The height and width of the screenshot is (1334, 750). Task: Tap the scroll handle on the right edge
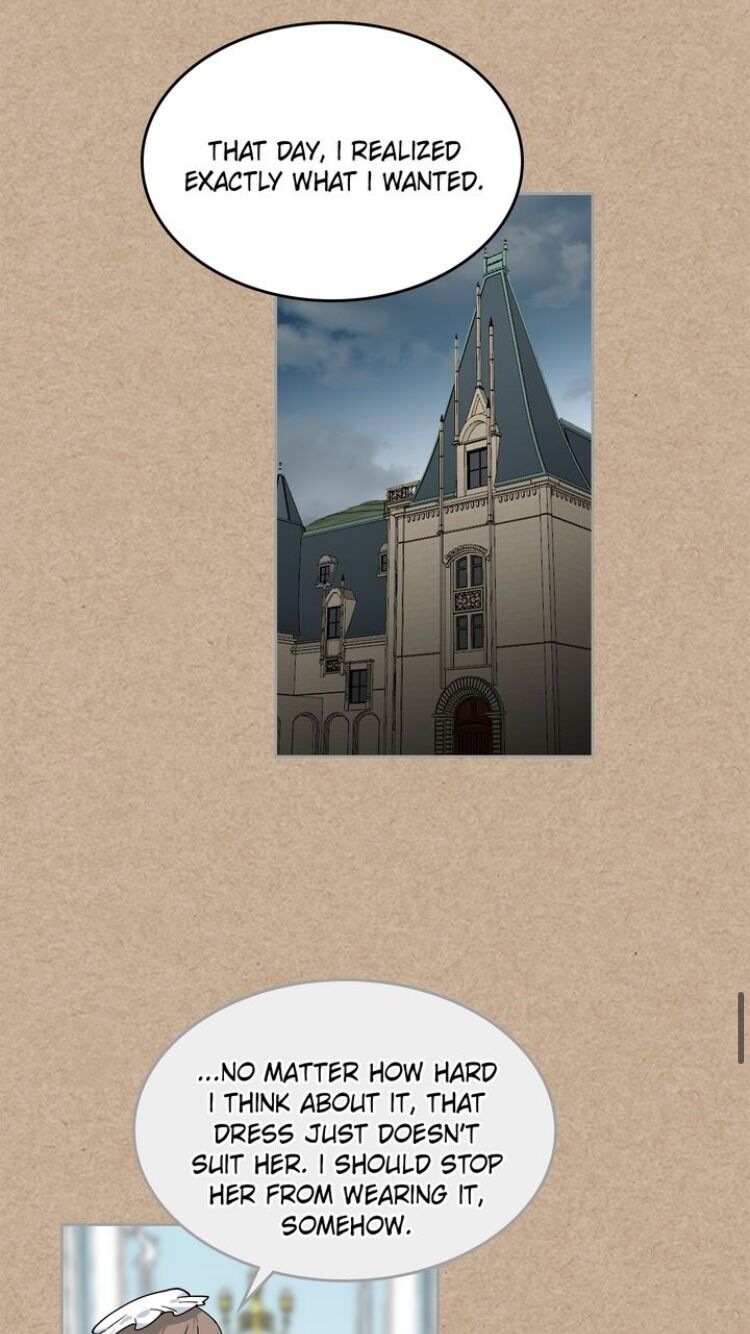pyautogui.click(x=741, y=1027)
